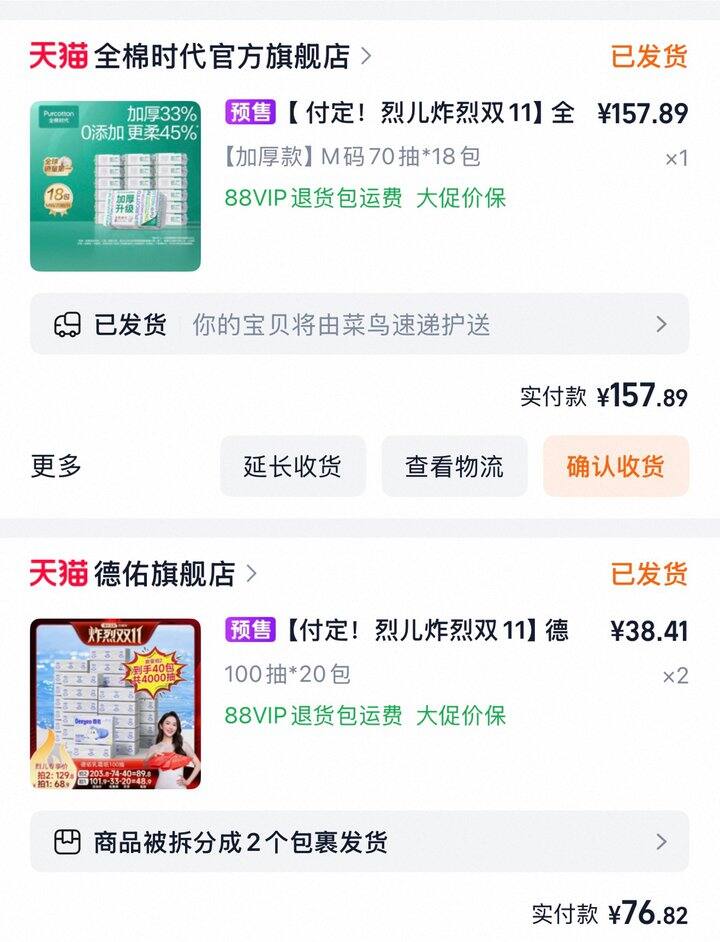
Task: Open the 全棉时代官方旗舰店 store page
Action: 221,56
